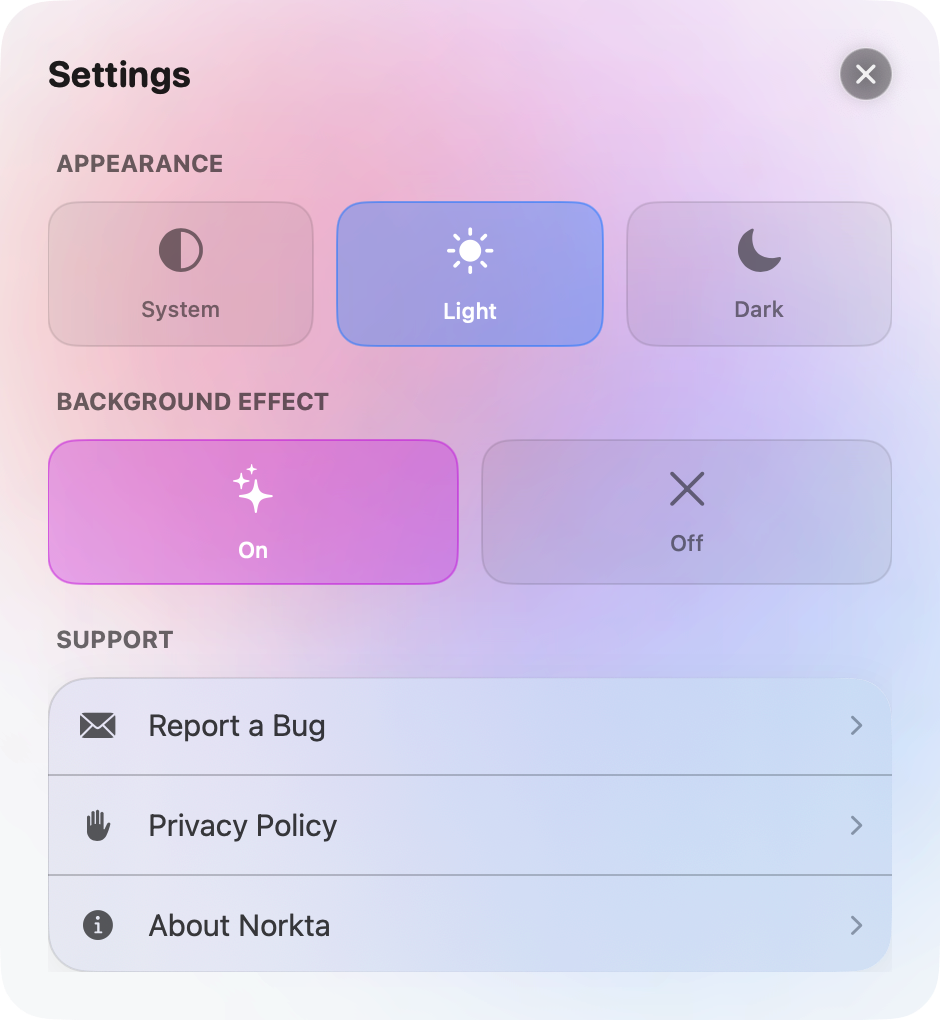Click the hand icon beside Privacy Policy
Viewport: 940px width, 1020px height.
point(97,825)
